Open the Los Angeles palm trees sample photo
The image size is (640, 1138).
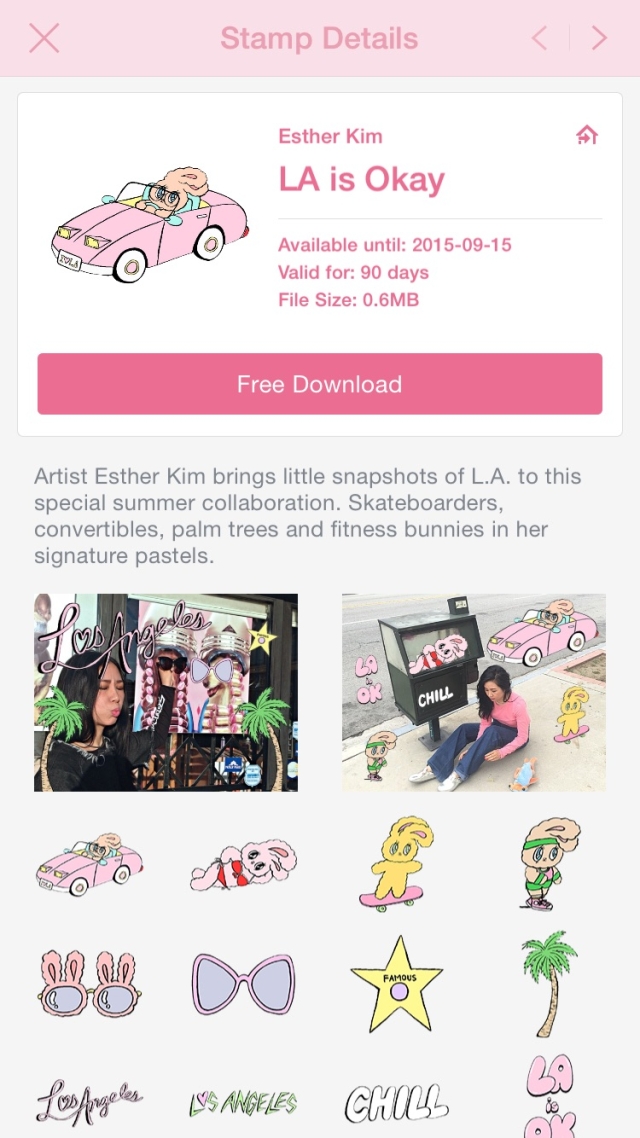point(165,692)
